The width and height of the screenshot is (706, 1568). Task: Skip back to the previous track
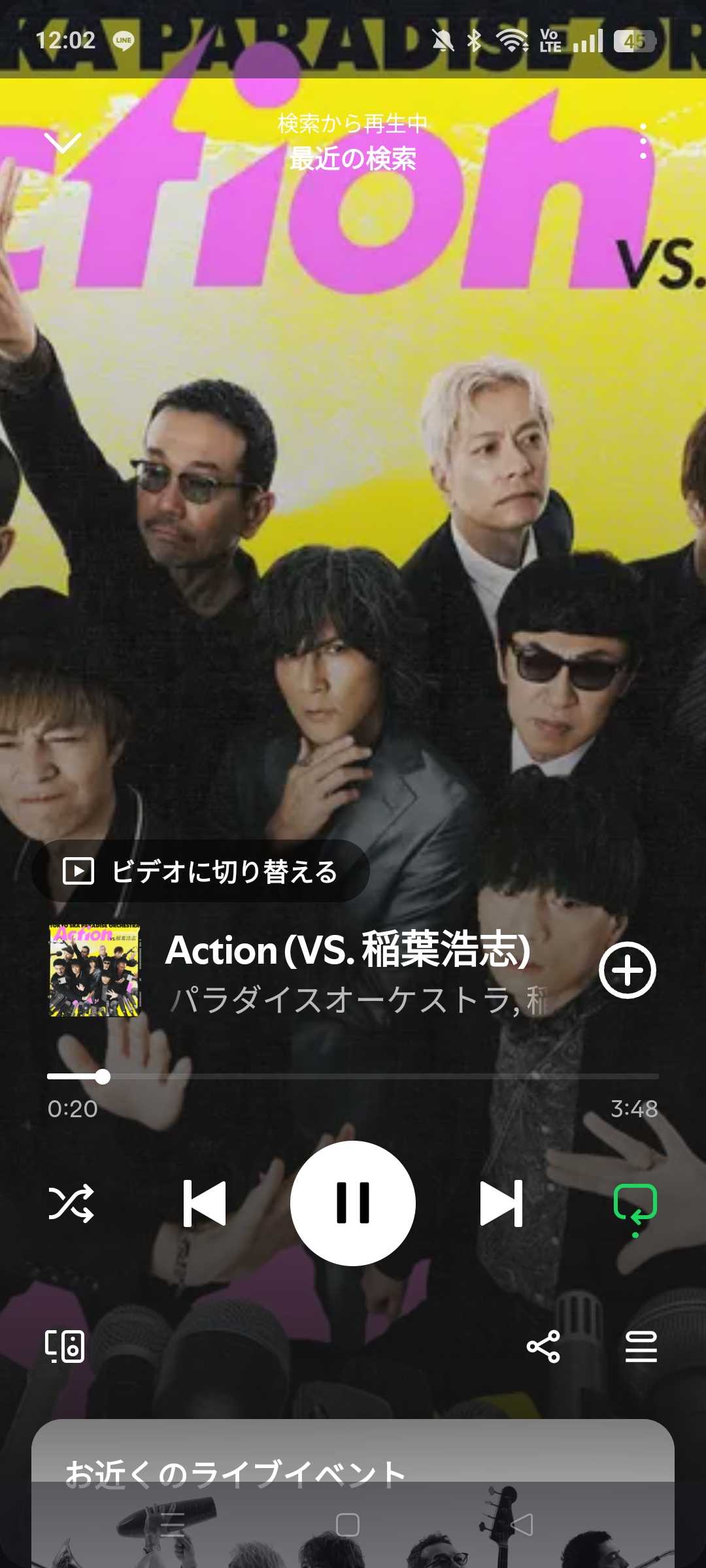[205, 1203]
